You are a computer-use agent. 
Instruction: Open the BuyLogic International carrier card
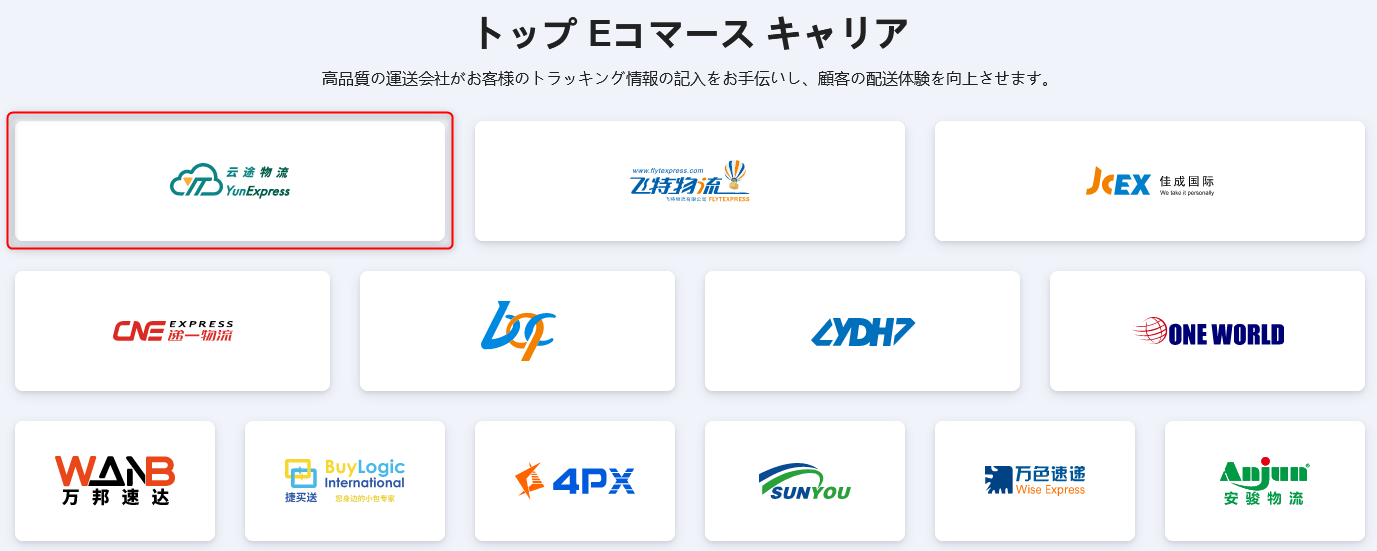[345, 481]
